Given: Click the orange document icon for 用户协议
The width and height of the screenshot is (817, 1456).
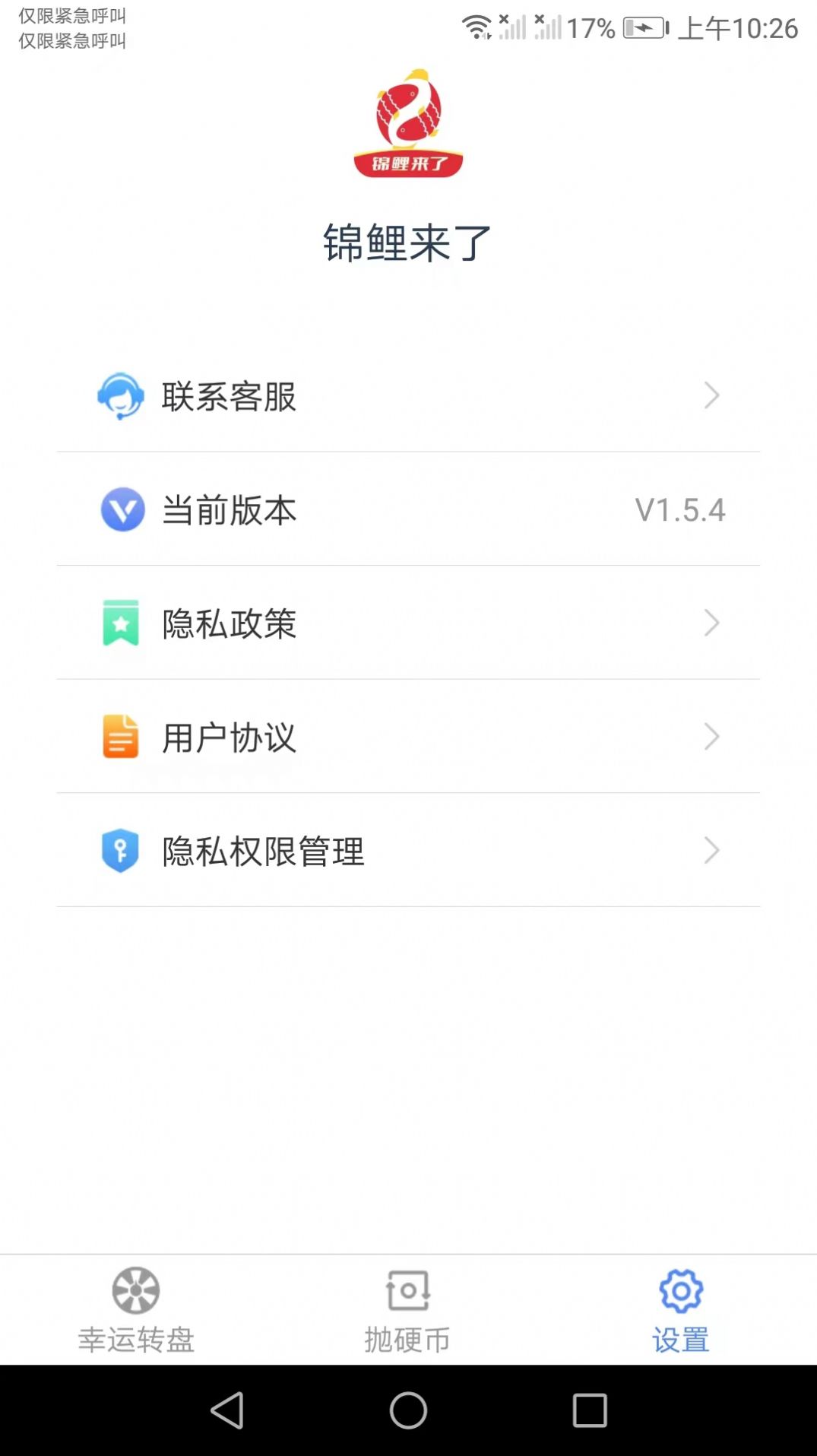Looking at the screenshot, I should (x=120, y=736).
